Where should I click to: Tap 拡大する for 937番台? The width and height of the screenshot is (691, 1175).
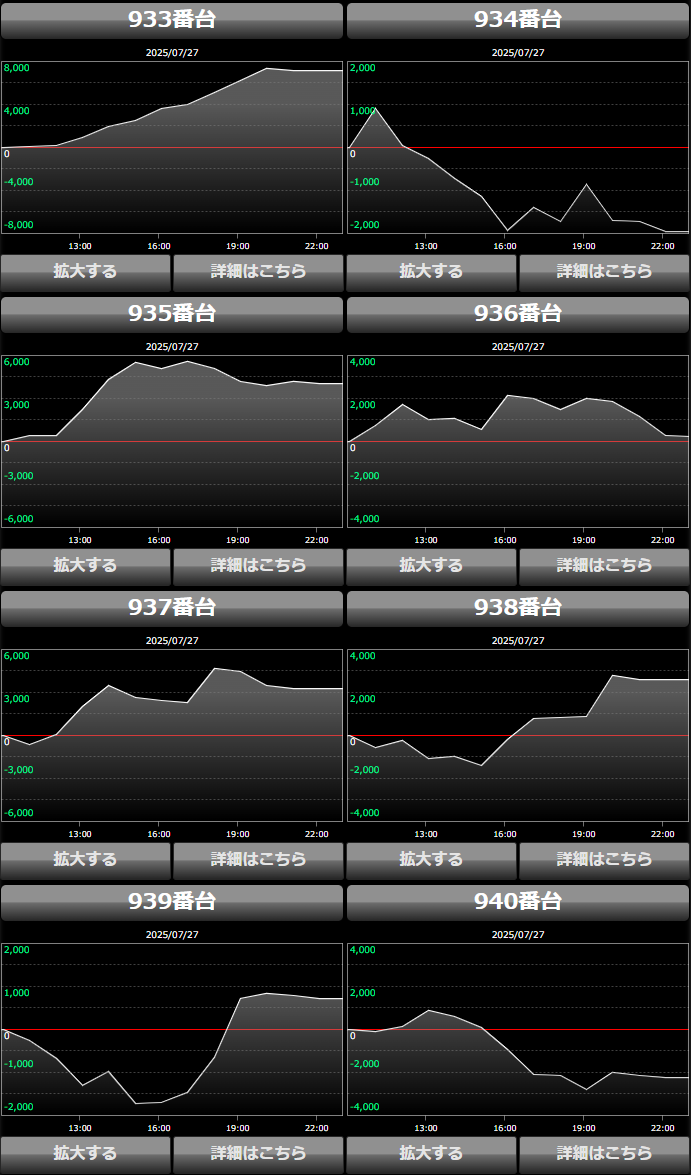[x=85, y=859]
